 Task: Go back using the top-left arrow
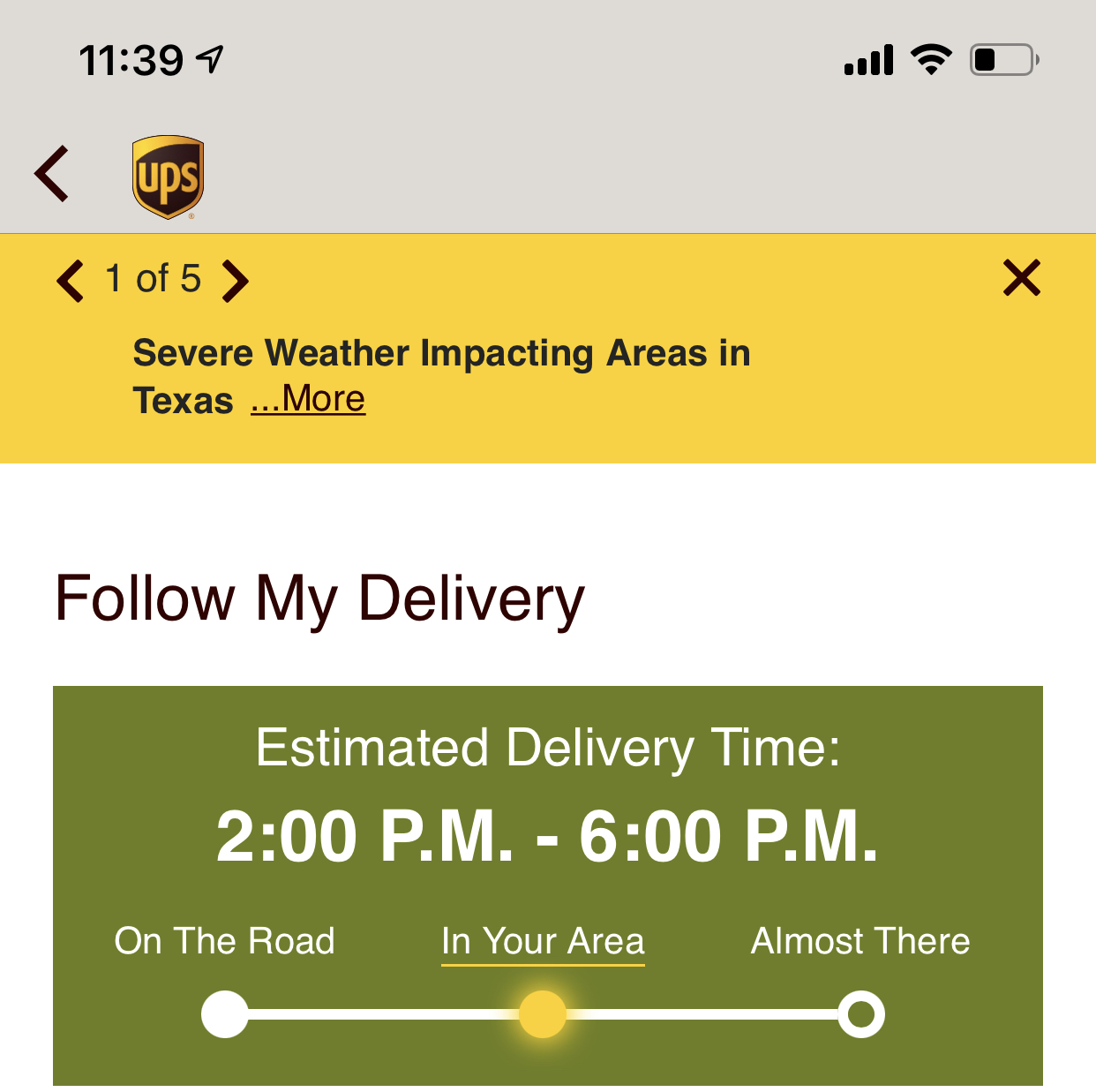[52, 174]
